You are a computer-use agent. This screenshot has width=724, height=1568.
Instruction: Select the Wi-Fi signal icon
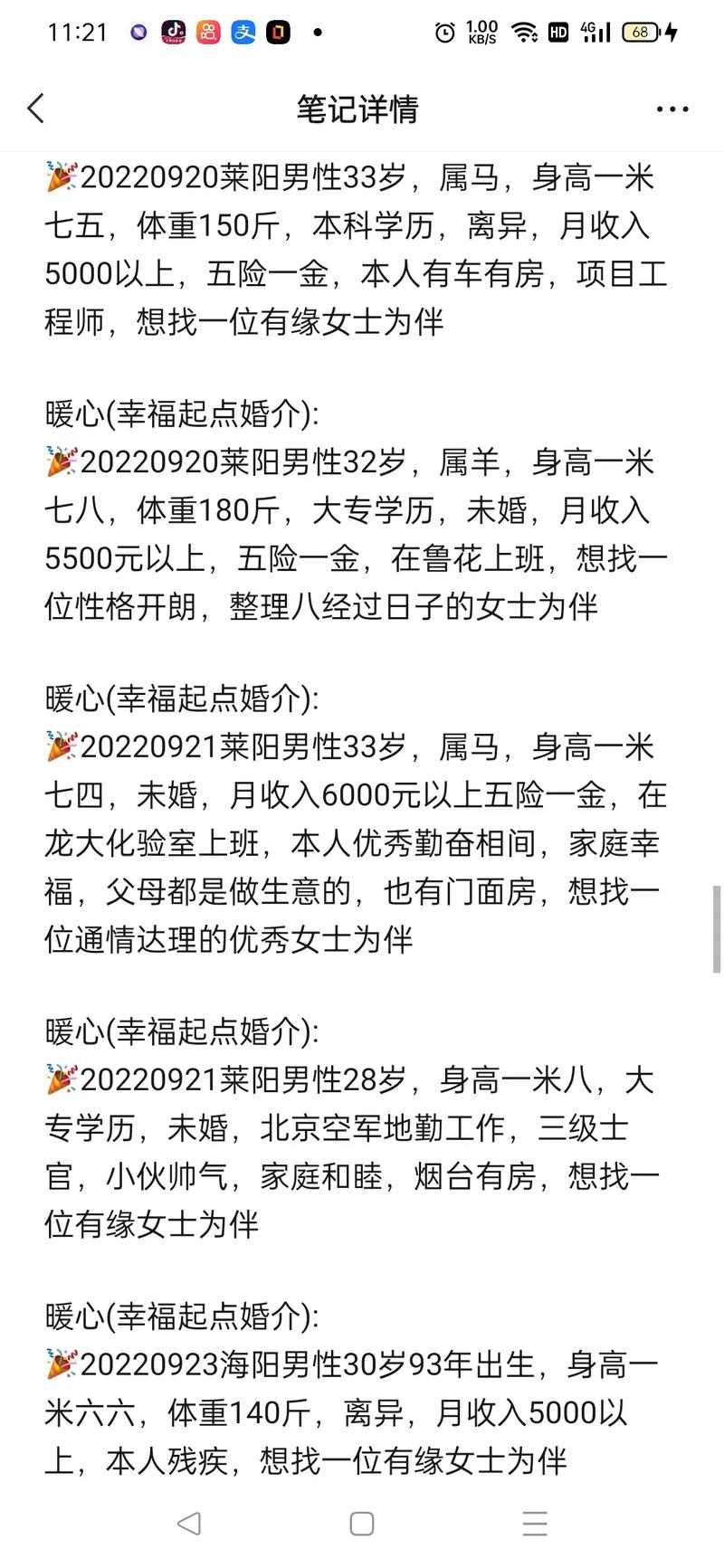[x=525, y=32]
